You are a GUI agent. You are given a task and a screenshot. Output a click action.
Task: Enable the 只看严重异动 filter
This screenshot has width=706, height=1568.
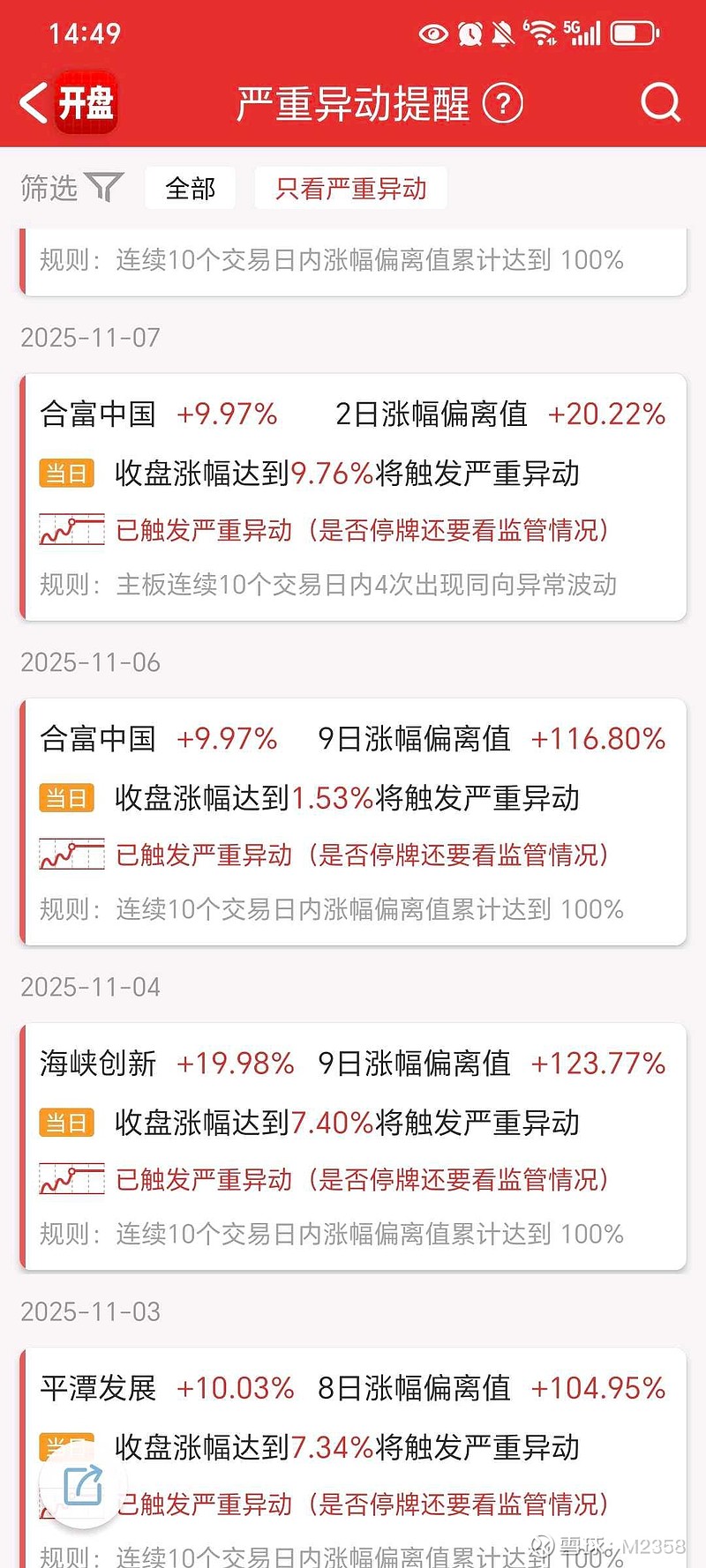pyautogui.click(x=349, y=187)
